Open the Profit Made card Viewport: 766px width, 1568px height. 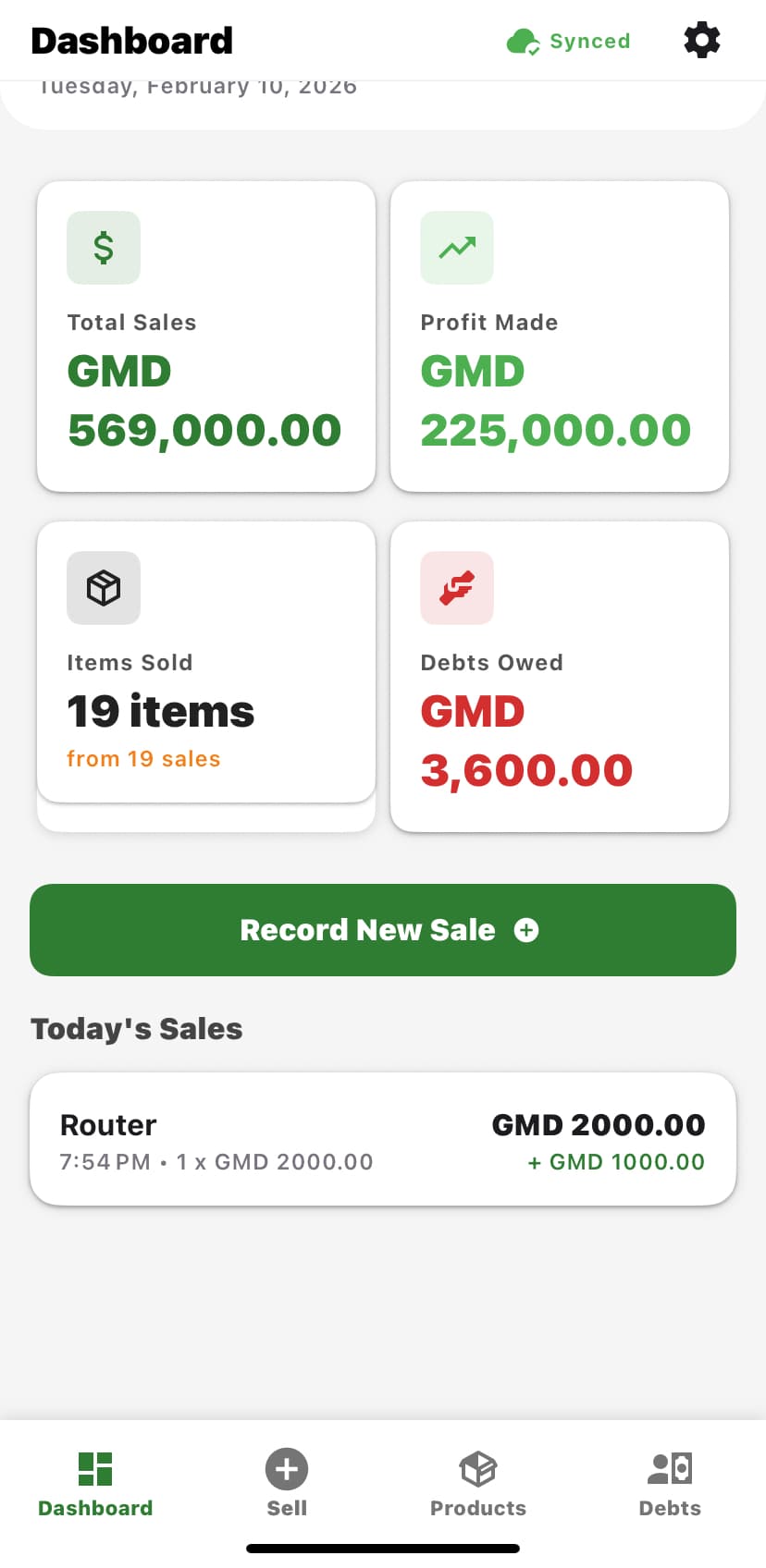pyautogui.click(x=560, y=337)
